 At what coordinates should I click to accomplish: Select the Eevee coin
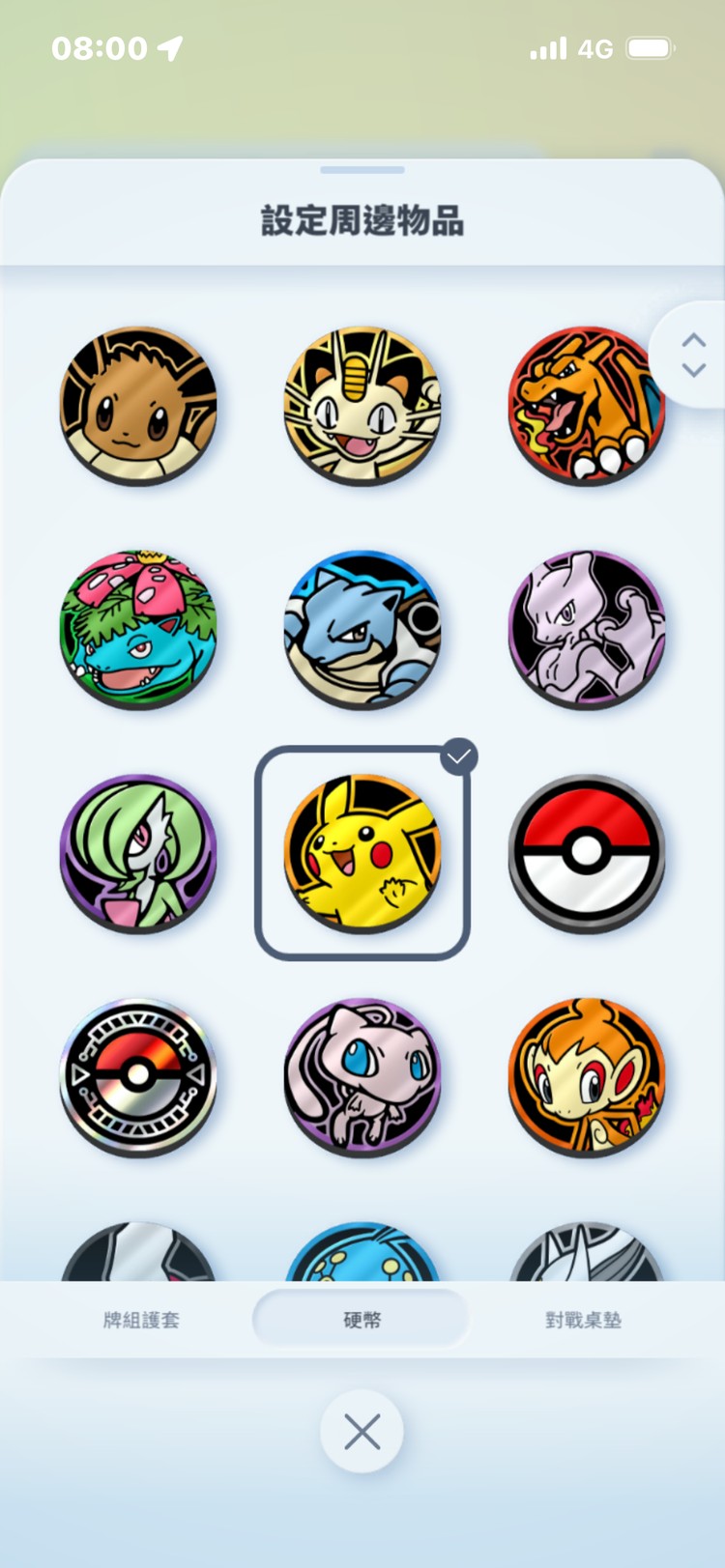[138, 405]
